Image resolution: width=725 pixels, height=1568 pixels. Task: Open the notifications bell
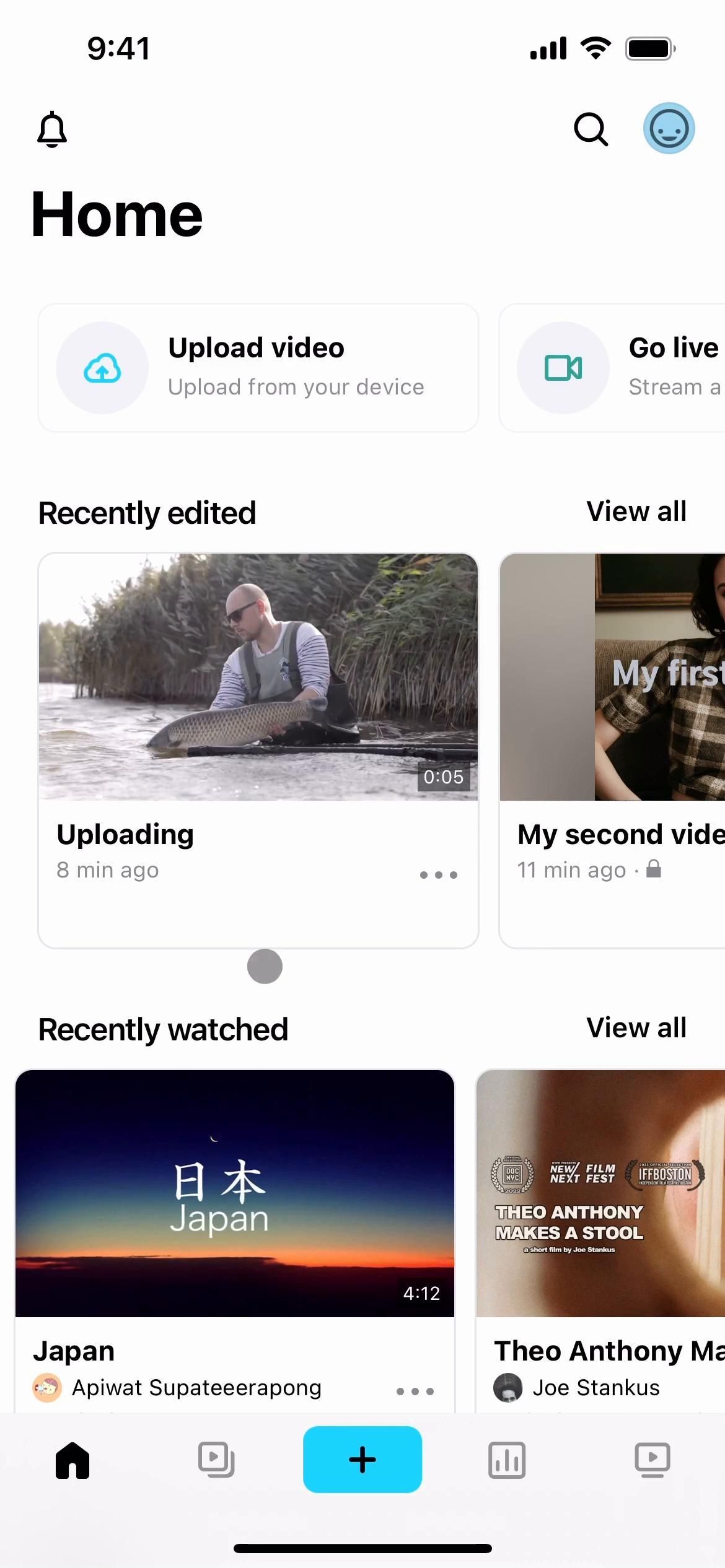point(52,129)
